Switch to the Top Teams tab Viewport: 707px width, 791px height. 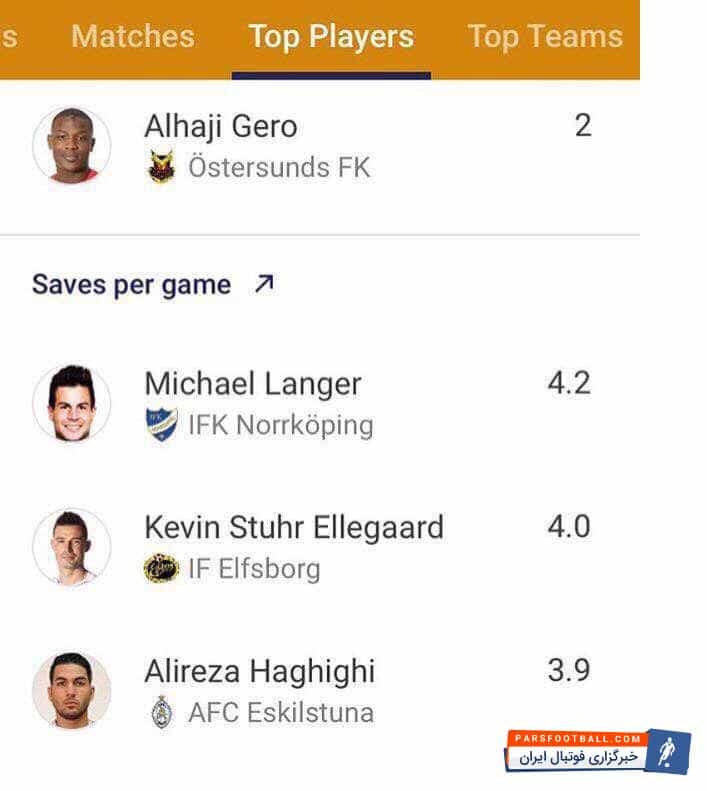pos(545,37)
